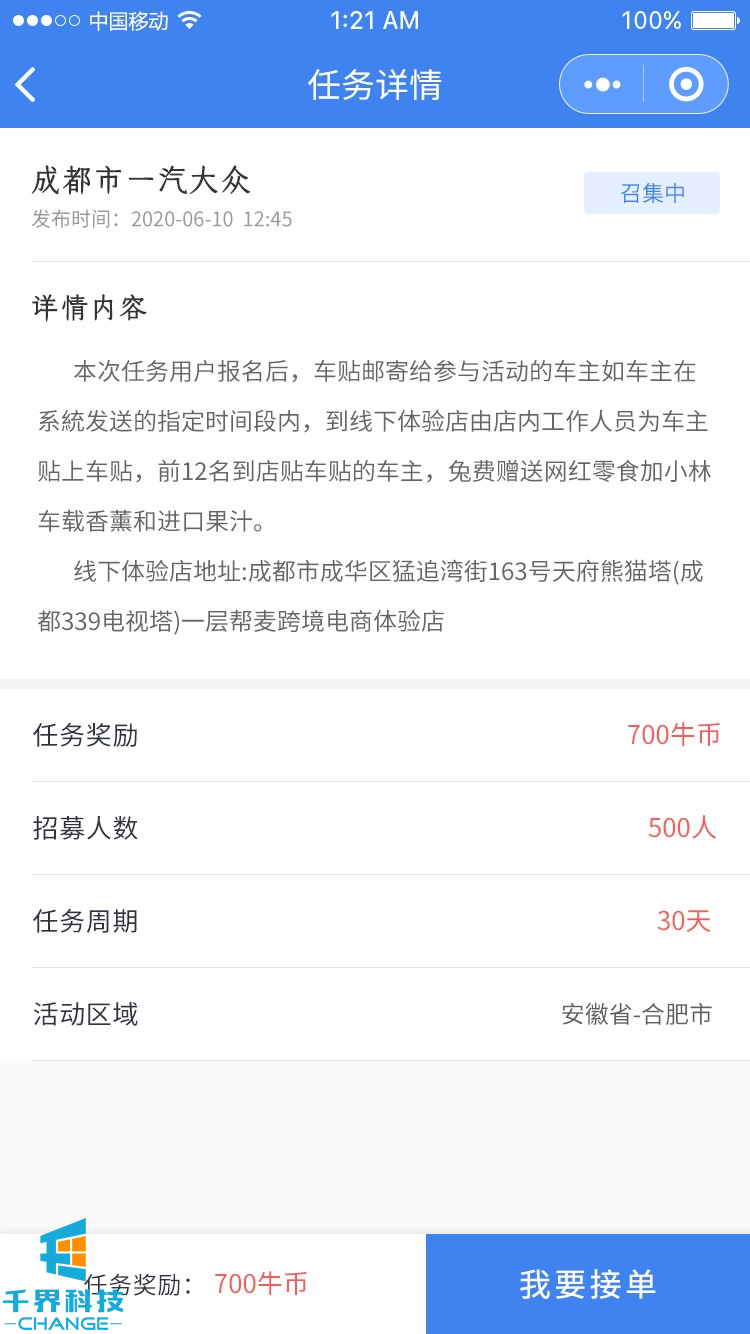The height and width of the screenshot is (1334, 750).
Task: Close the mini program with the circle icon
Action: coord(686,85)
